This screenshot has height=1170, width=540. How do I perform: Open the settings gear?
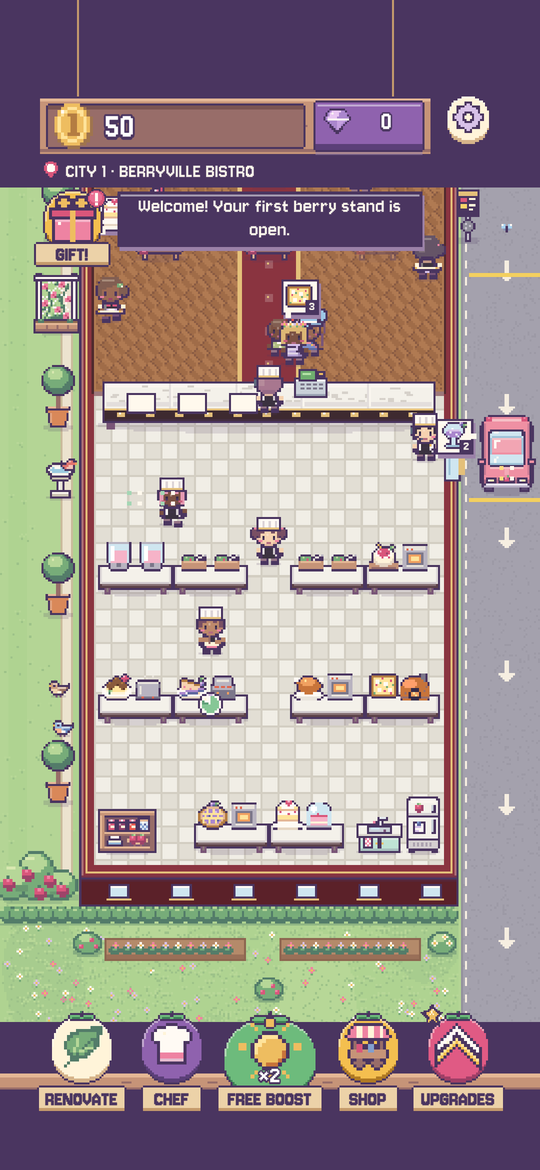468,119
